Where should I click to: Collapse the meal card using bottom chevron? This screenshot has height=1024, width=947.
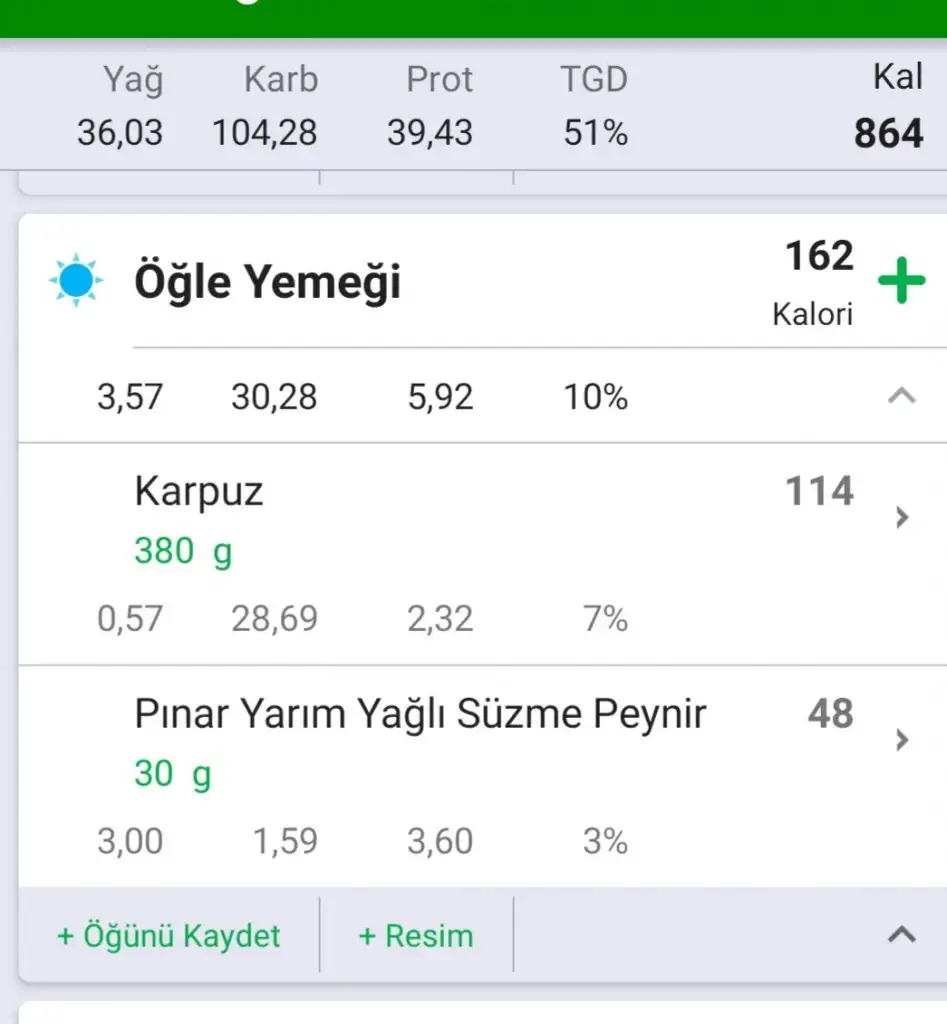pos(901,935)
